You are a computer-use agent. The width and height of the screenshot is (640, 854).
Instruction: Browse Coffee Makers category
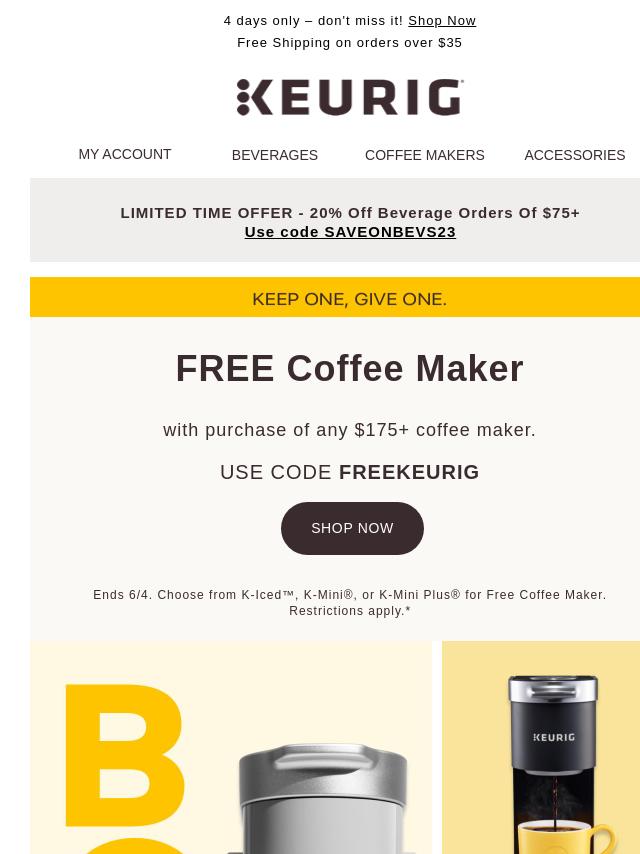coord(424,155)
